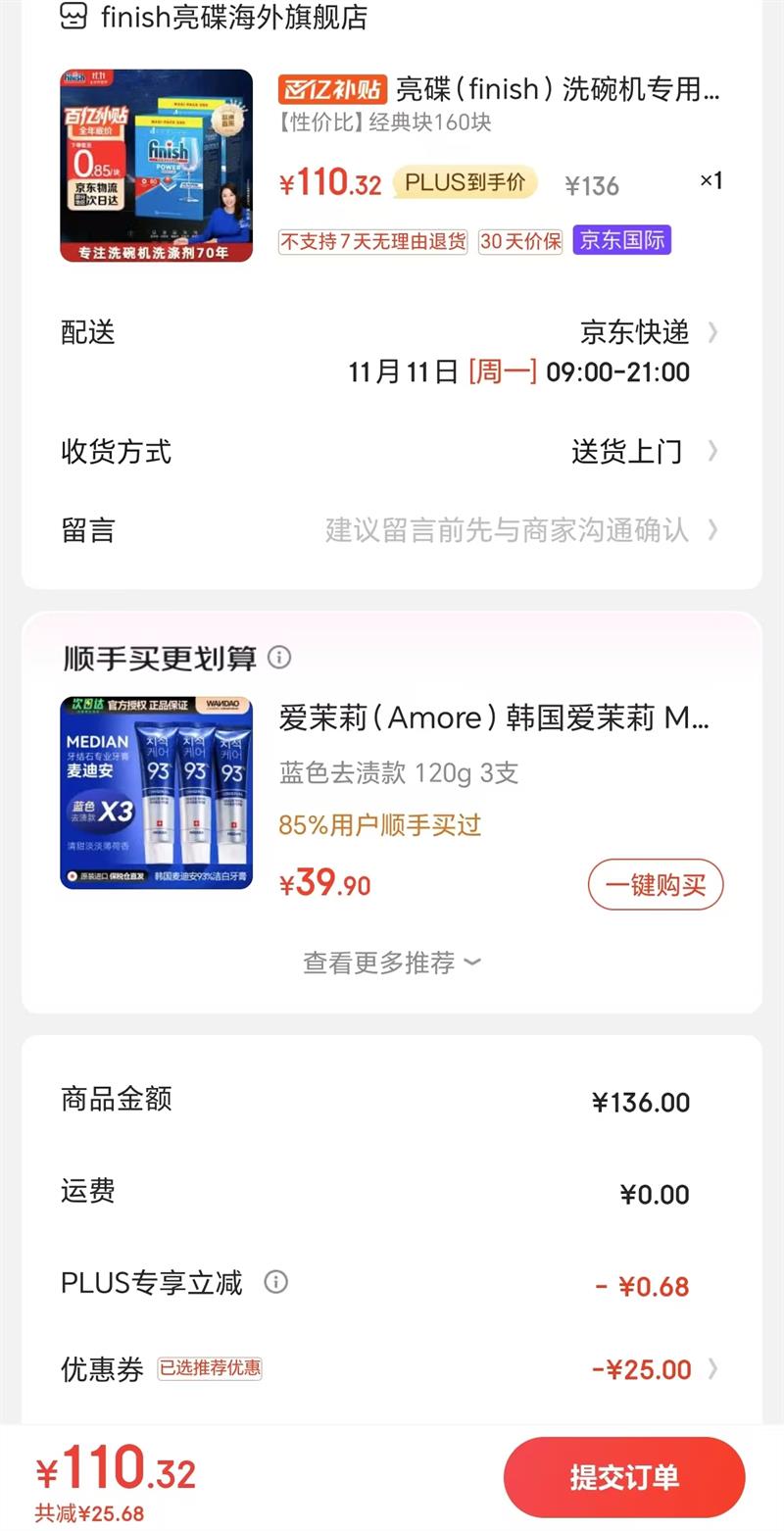Expand 查看更多推荐 recommendations
784x1531 pixels.
pos(392,963)
